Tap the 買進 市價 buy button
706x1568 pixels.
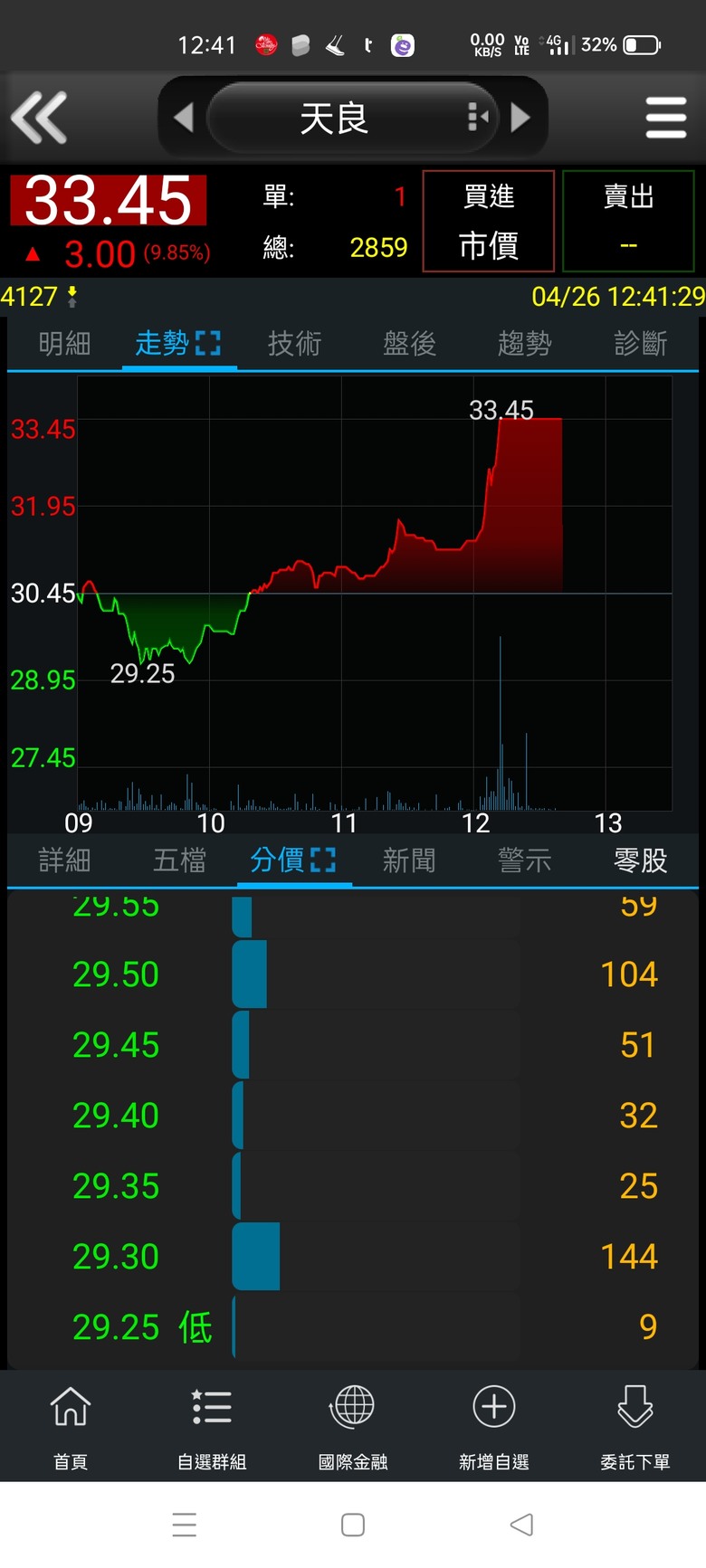489,221
